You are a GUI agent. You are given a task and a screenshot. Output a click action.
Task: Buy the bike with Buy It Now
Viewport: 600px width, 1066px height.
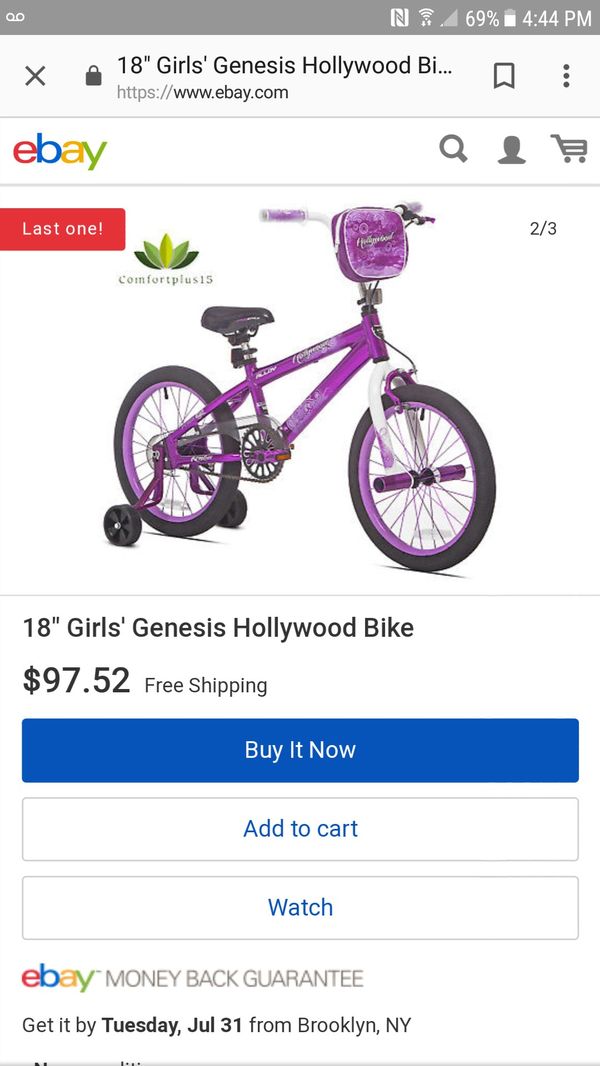[300, 750]
